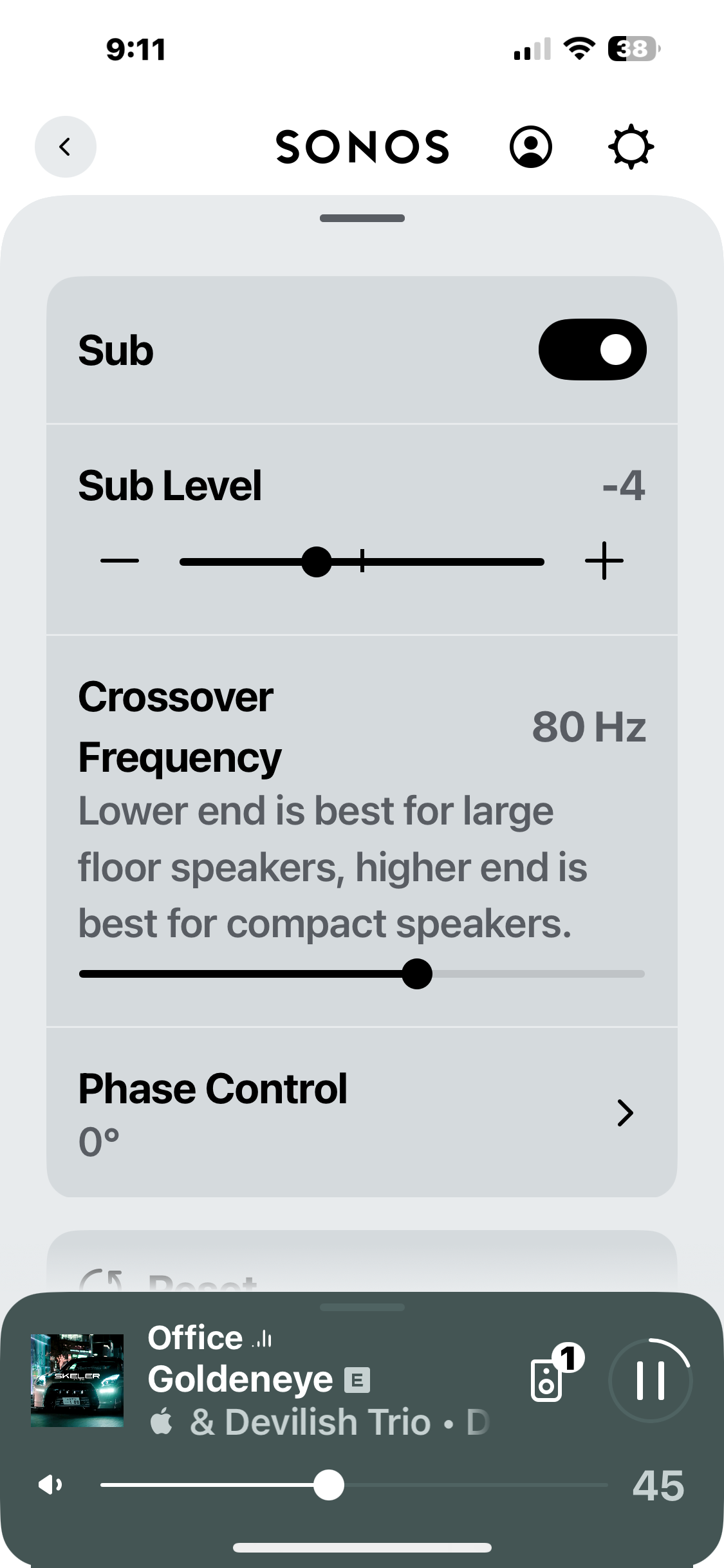Go back to the previous screen
The image size is (724, 1568).
pos(65,147)
